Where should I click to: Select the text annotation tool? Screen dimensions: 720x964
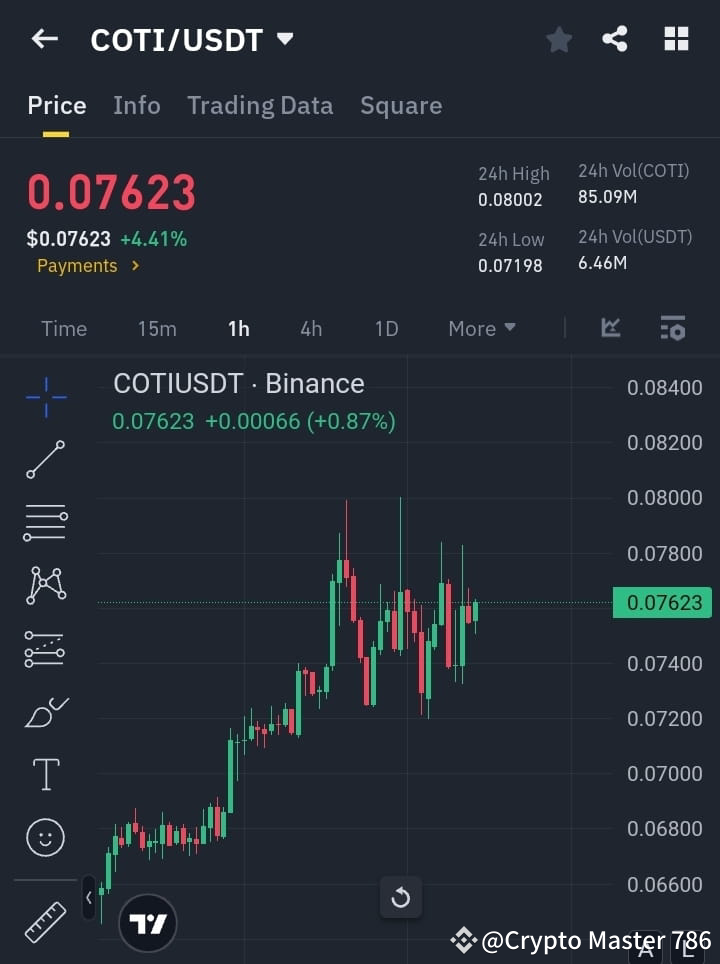click(x=45, y=774)
